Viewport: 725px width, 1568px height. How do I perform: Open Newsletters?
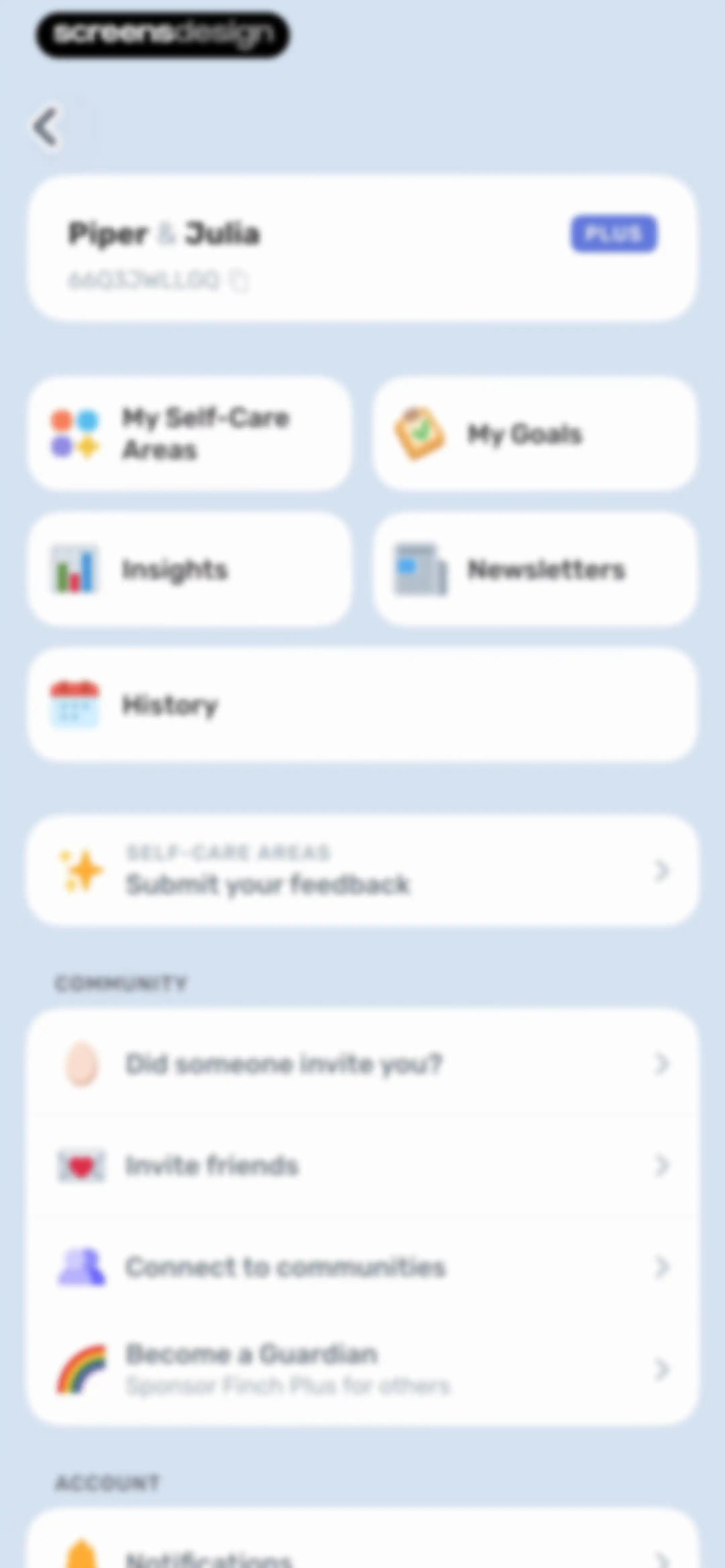point(534,570)
